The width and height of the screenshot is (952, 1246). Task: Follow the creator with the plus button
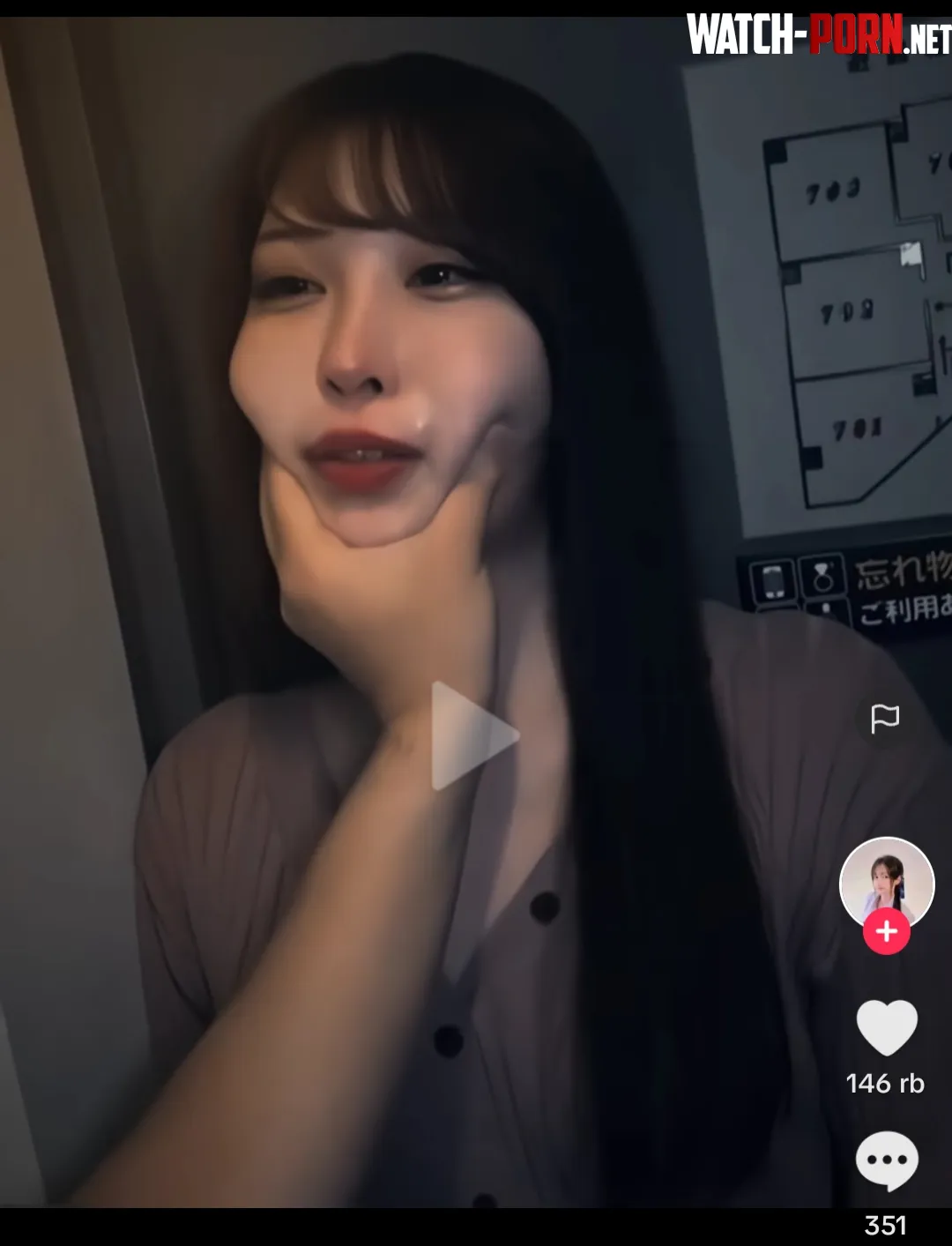pos(886,932)
